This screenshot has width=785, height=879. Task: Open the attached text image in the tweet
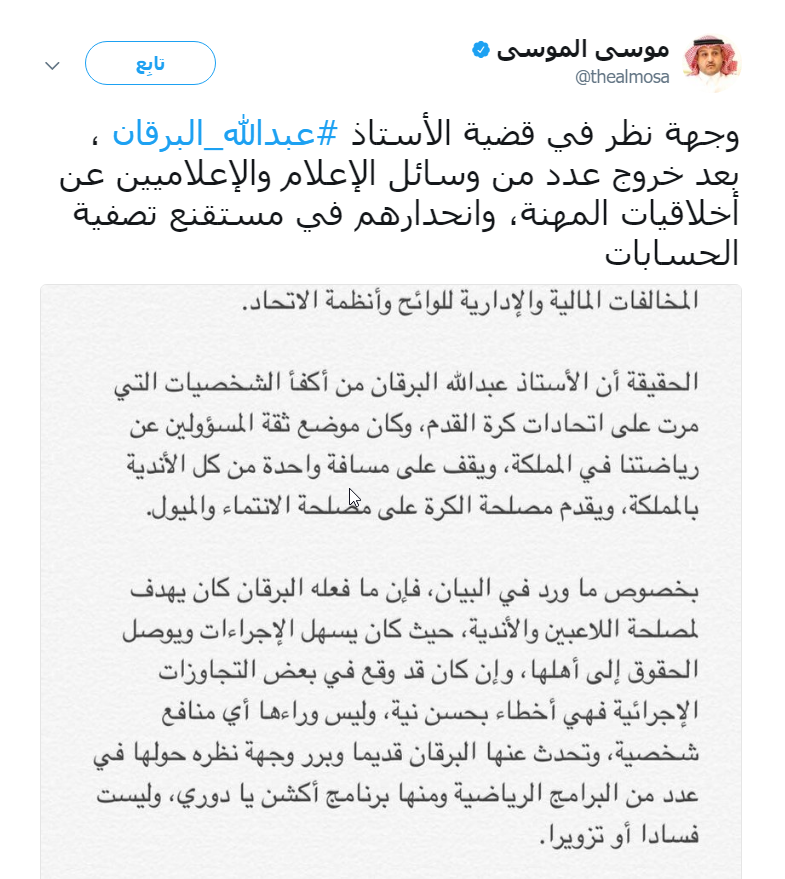390,580
